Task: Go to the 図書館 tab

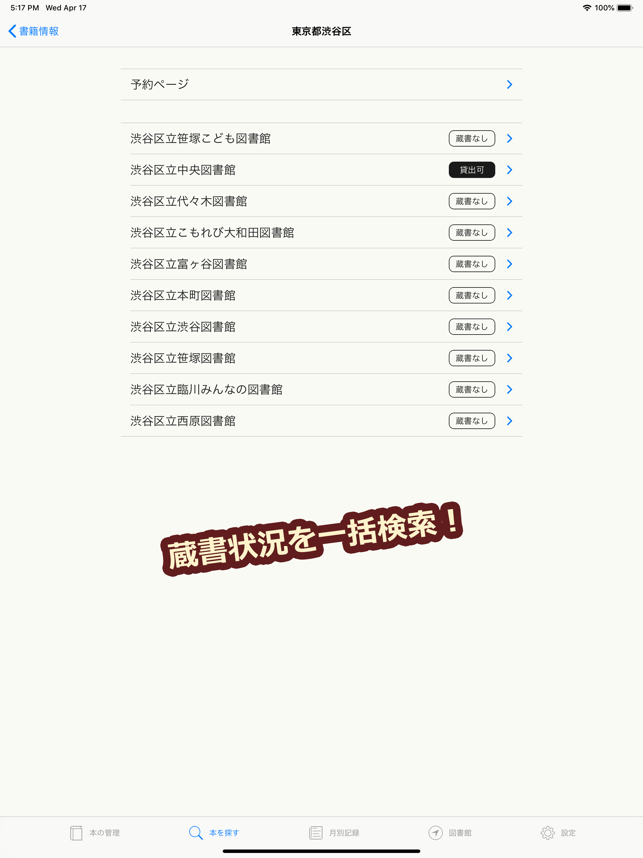Action: click(450, 833)
